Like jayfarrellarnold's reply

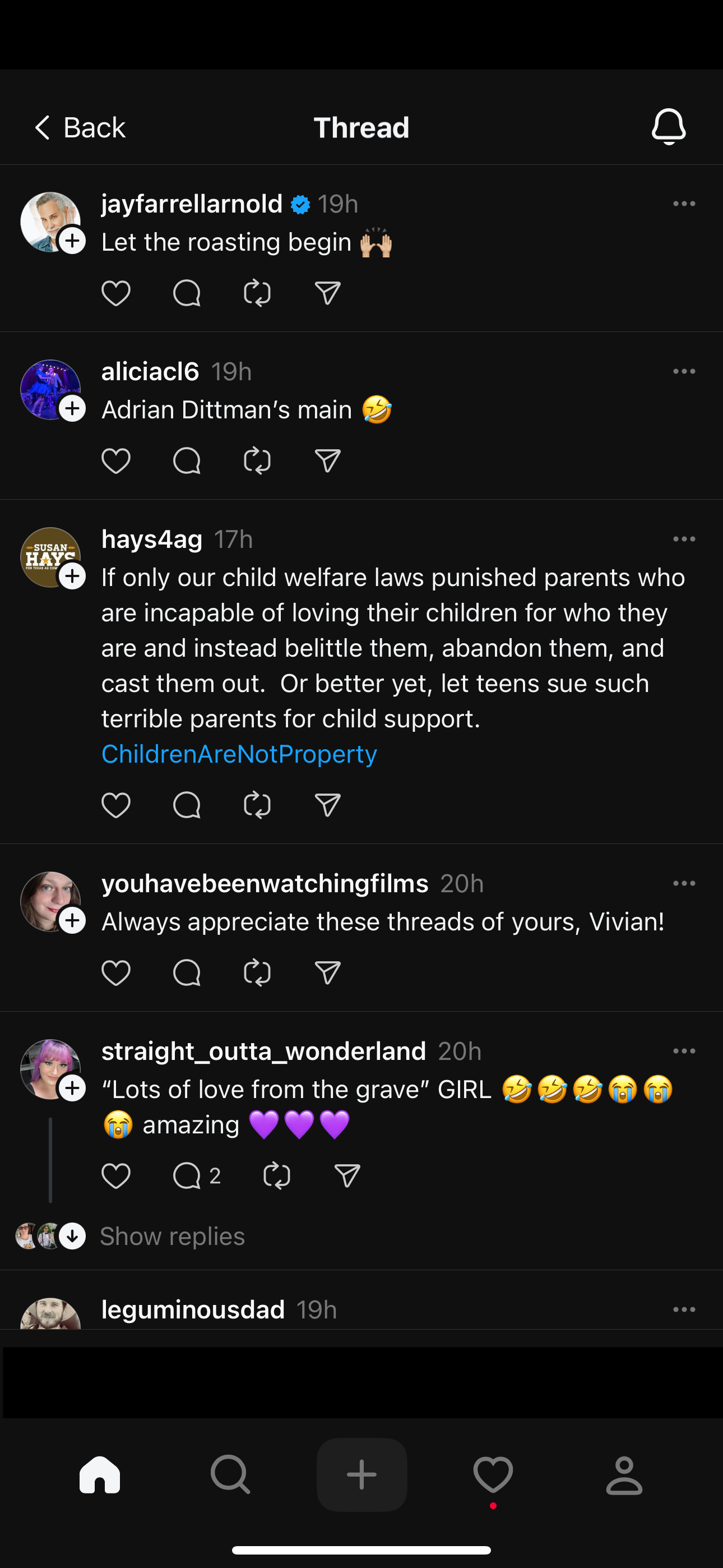(115, 293)
